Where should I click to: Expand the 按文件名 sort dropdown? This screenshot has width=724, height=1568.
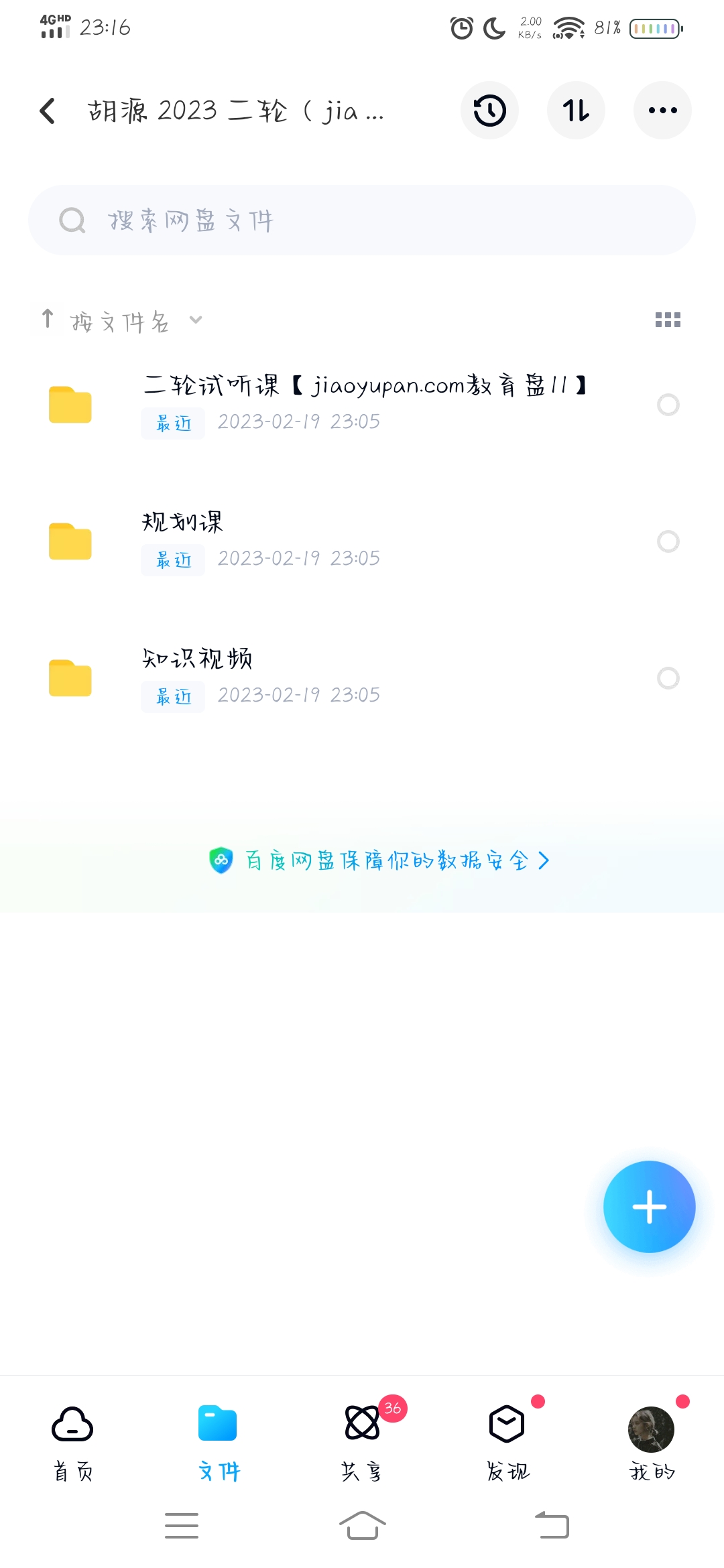121,321
